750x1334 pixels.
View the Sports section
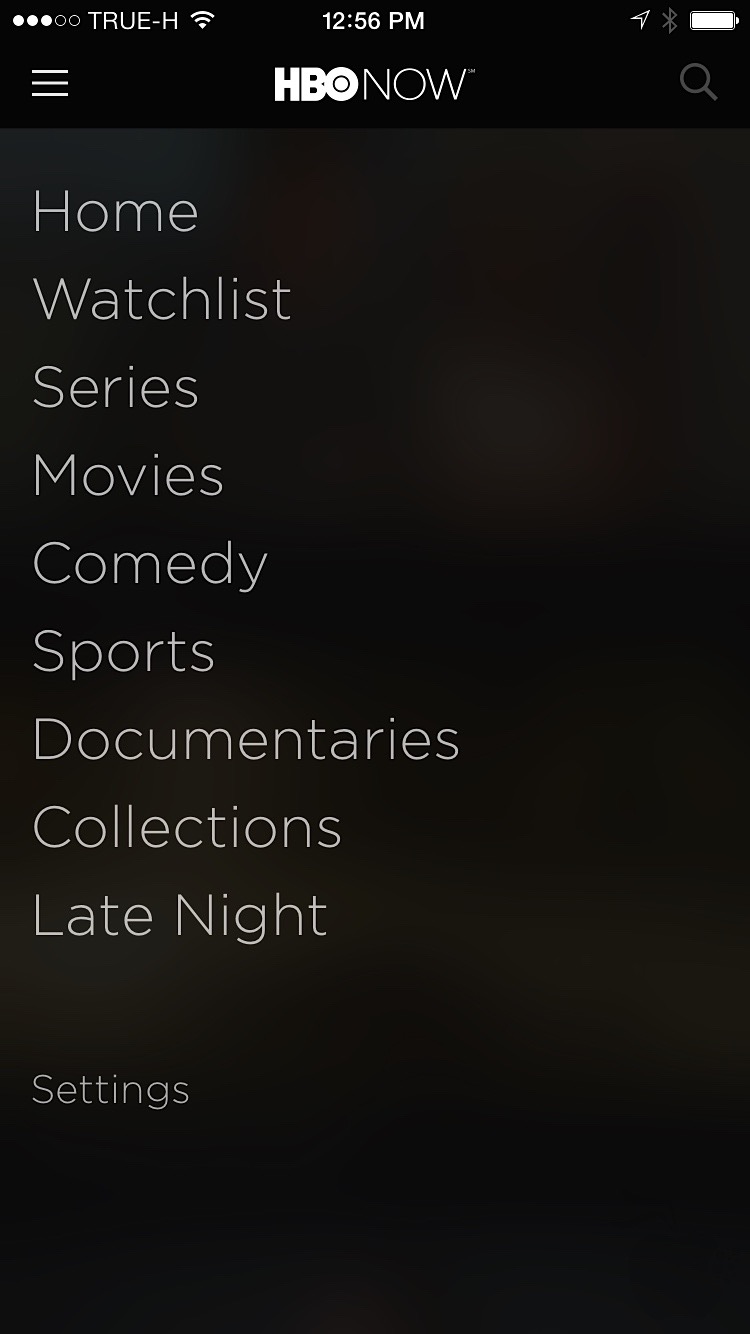[x=123, y=652]
